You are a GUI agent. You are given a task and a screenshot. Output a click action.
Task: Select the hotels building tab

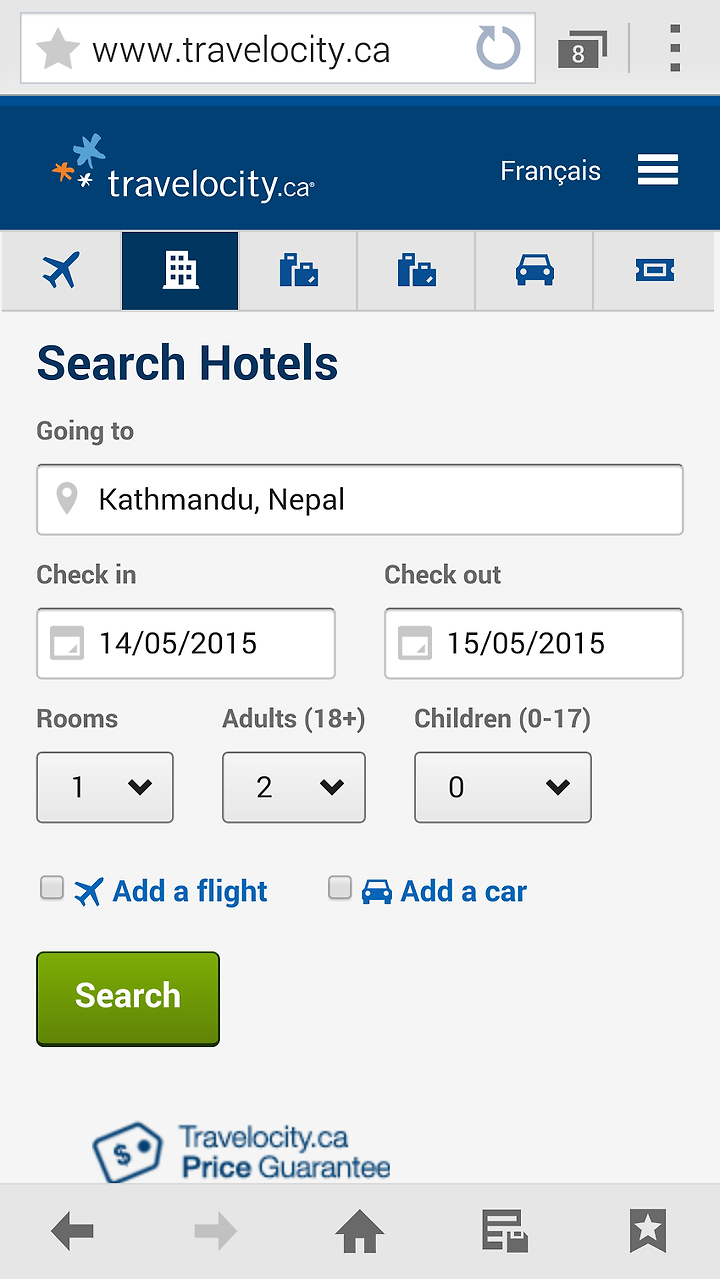point(180,270)
